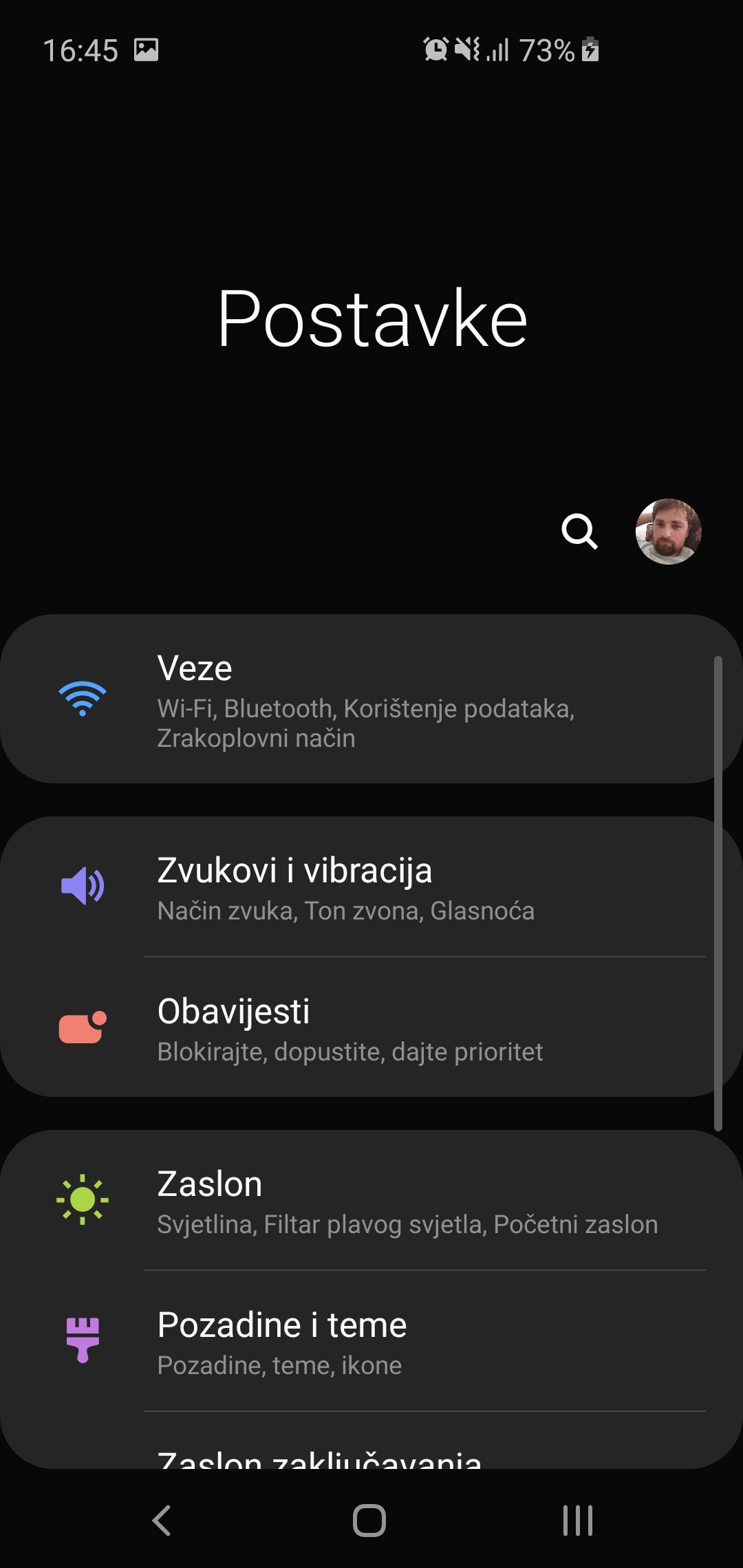Open Obavijesti notification settings
The height and width of the screenshot is (1568, 743).
(365, 1027)
